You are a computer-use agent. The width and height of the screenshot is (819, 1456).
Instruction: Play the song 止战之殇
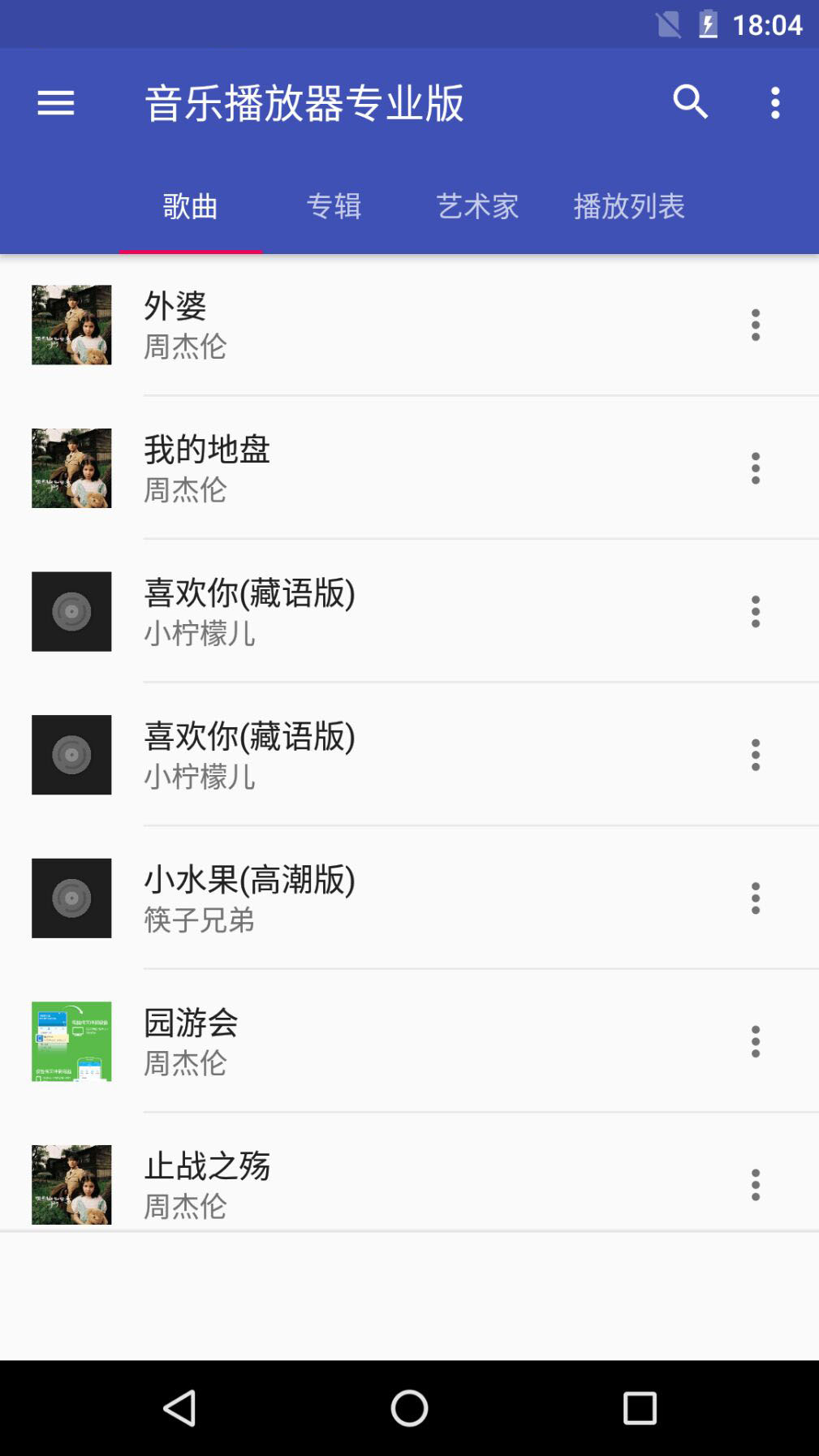(406, 1185)
